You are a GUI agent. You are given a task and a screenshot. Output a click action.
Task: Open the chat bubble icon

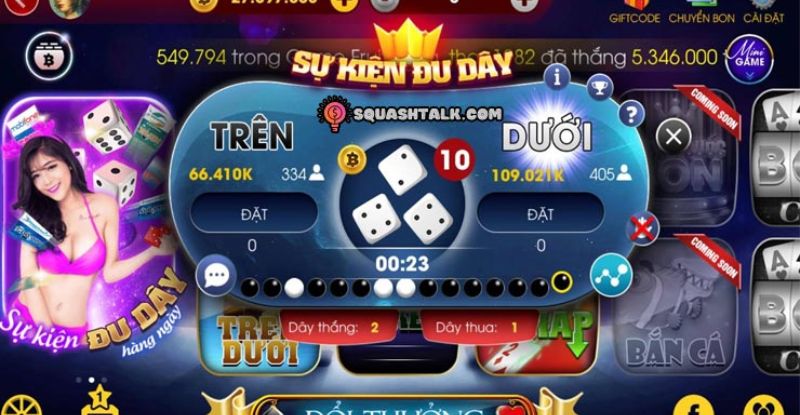click(214, 273)
